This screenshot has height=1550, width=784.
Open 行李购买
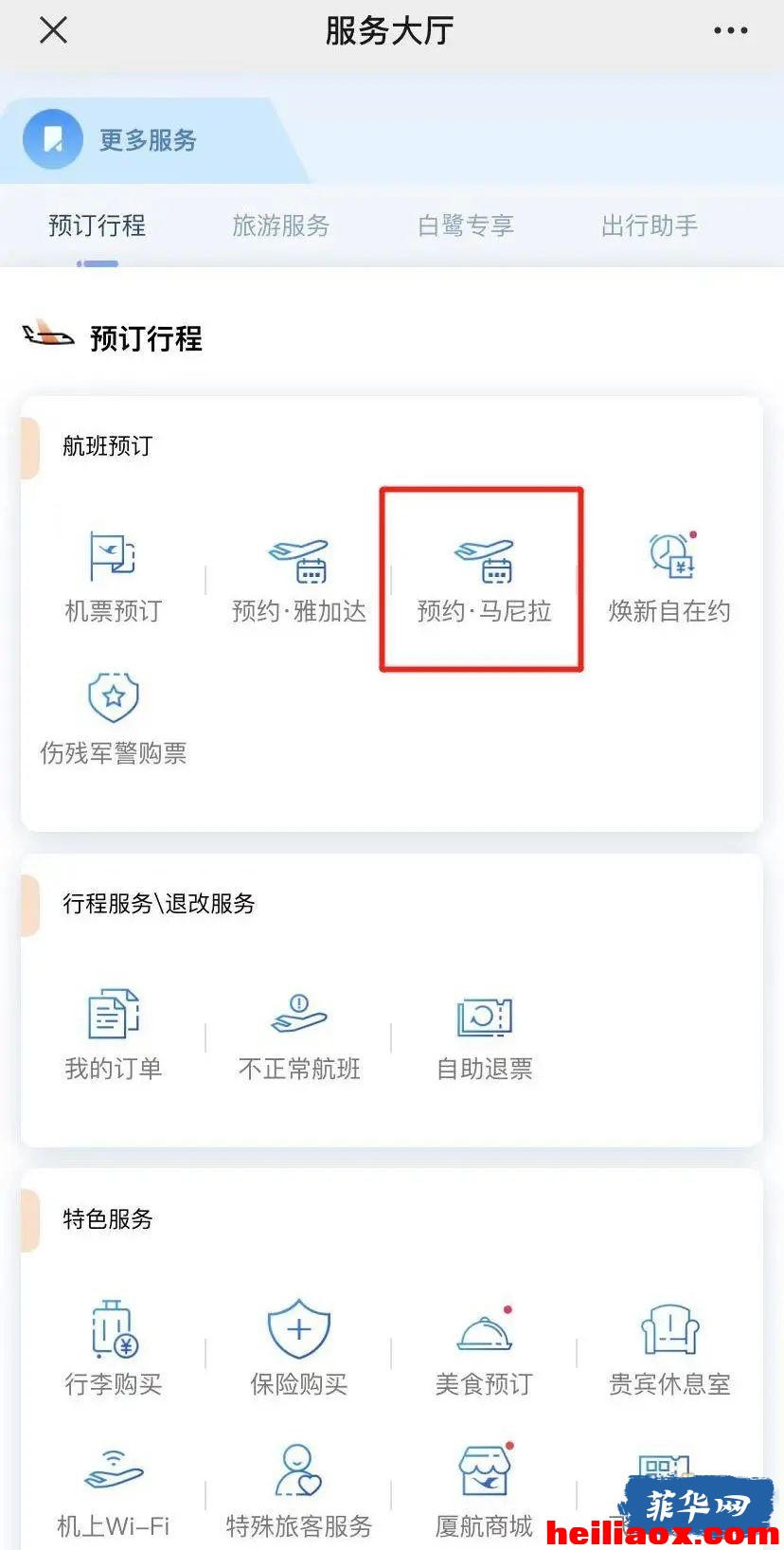(114, 1348)
